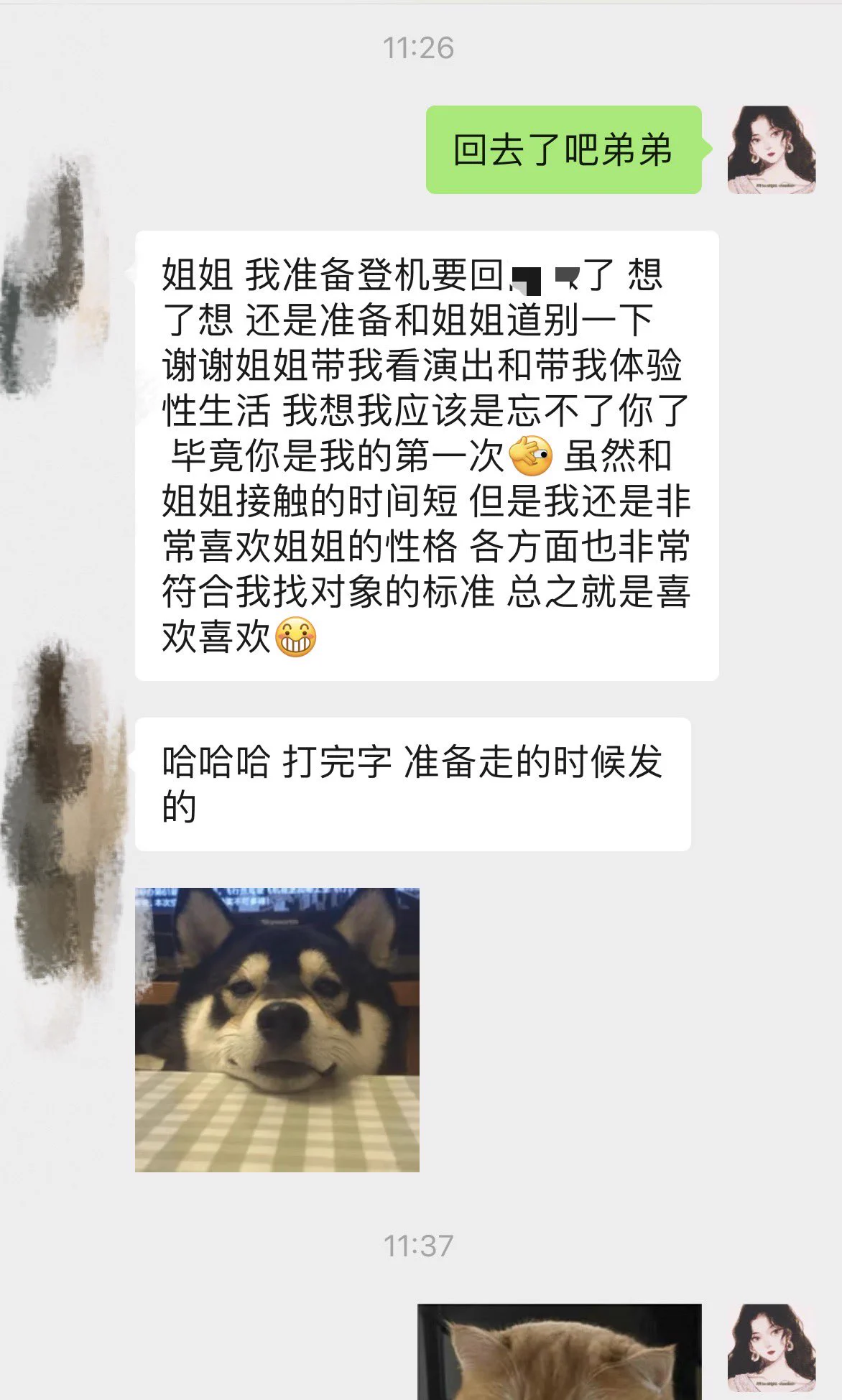This screenshot has width=842, height=1400.
Task: Open the avatar beside the 回去了吧弟弟 message
Action: [x=771, y=150]
